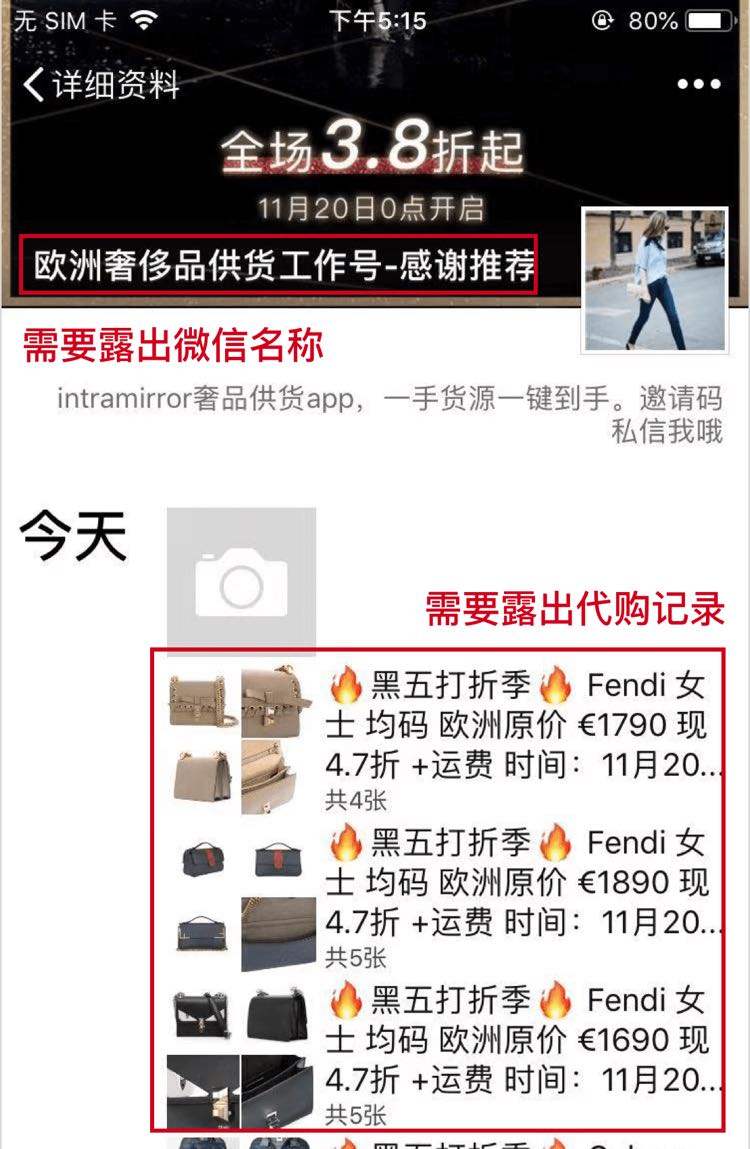Open the profile avatar photo
Screen dimensions: 750x1149
coord(655,280)
